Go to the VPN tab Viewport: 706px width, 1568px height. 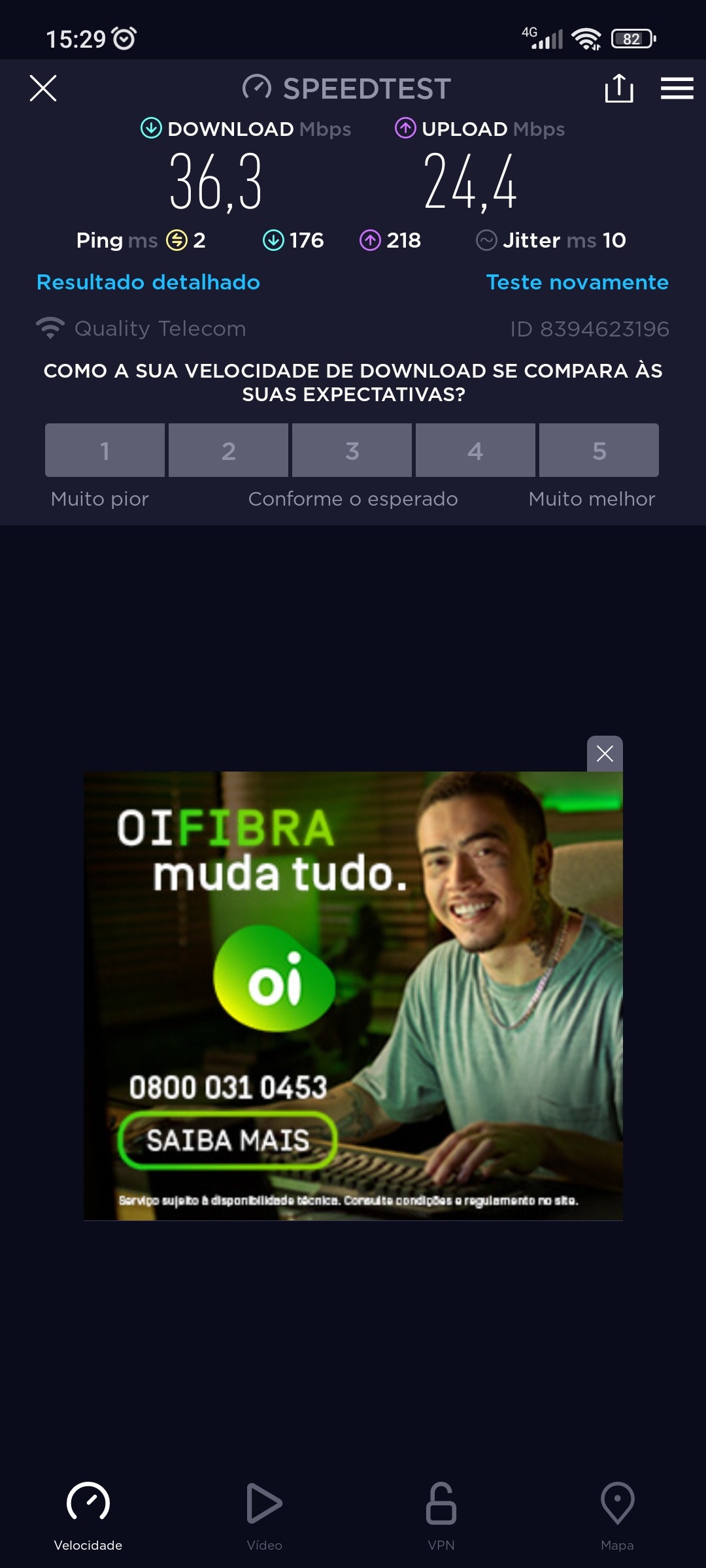(x=441, y=1516)
